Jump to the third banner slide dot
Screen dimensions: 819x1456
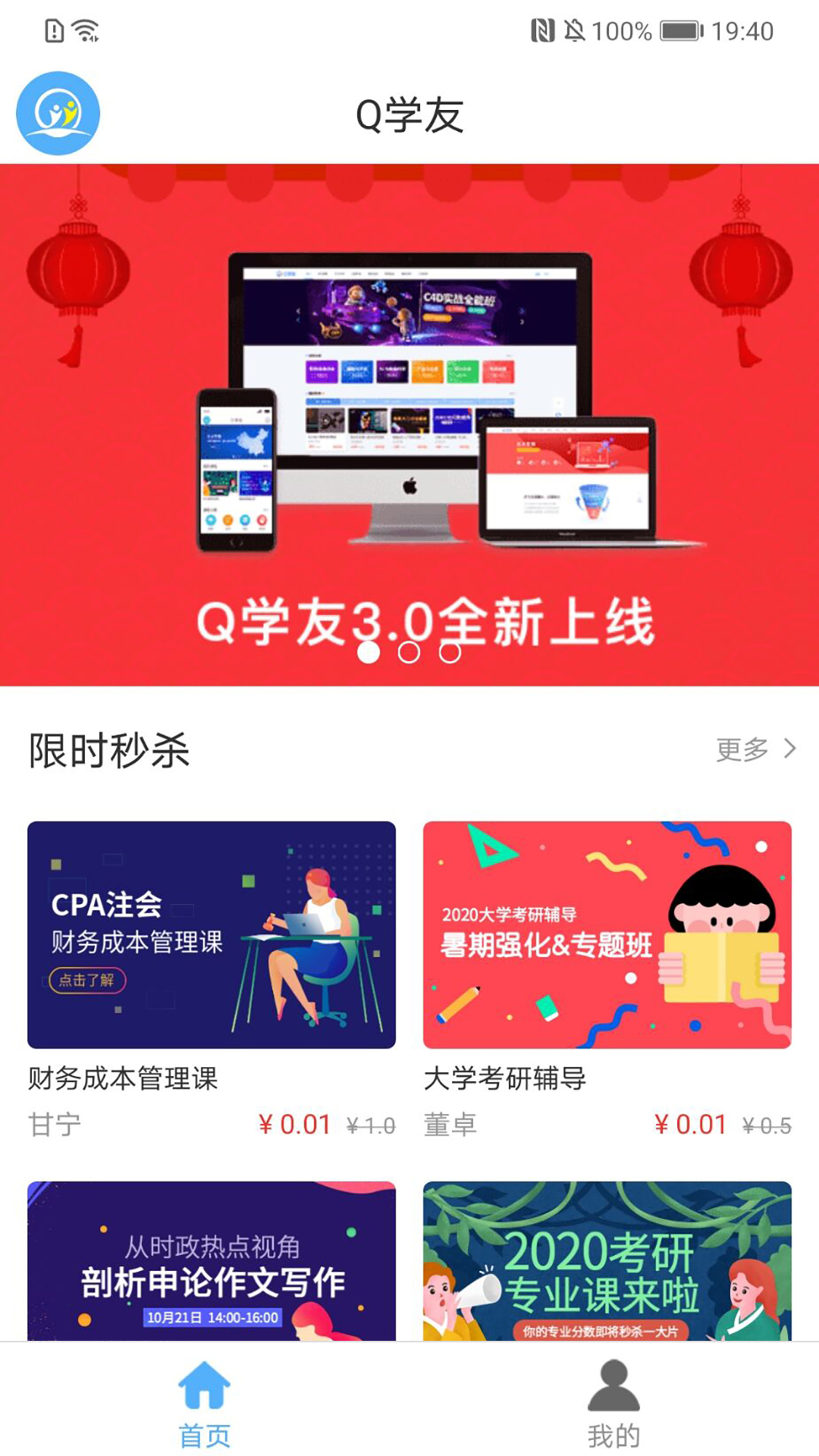[x=450, y=652]
